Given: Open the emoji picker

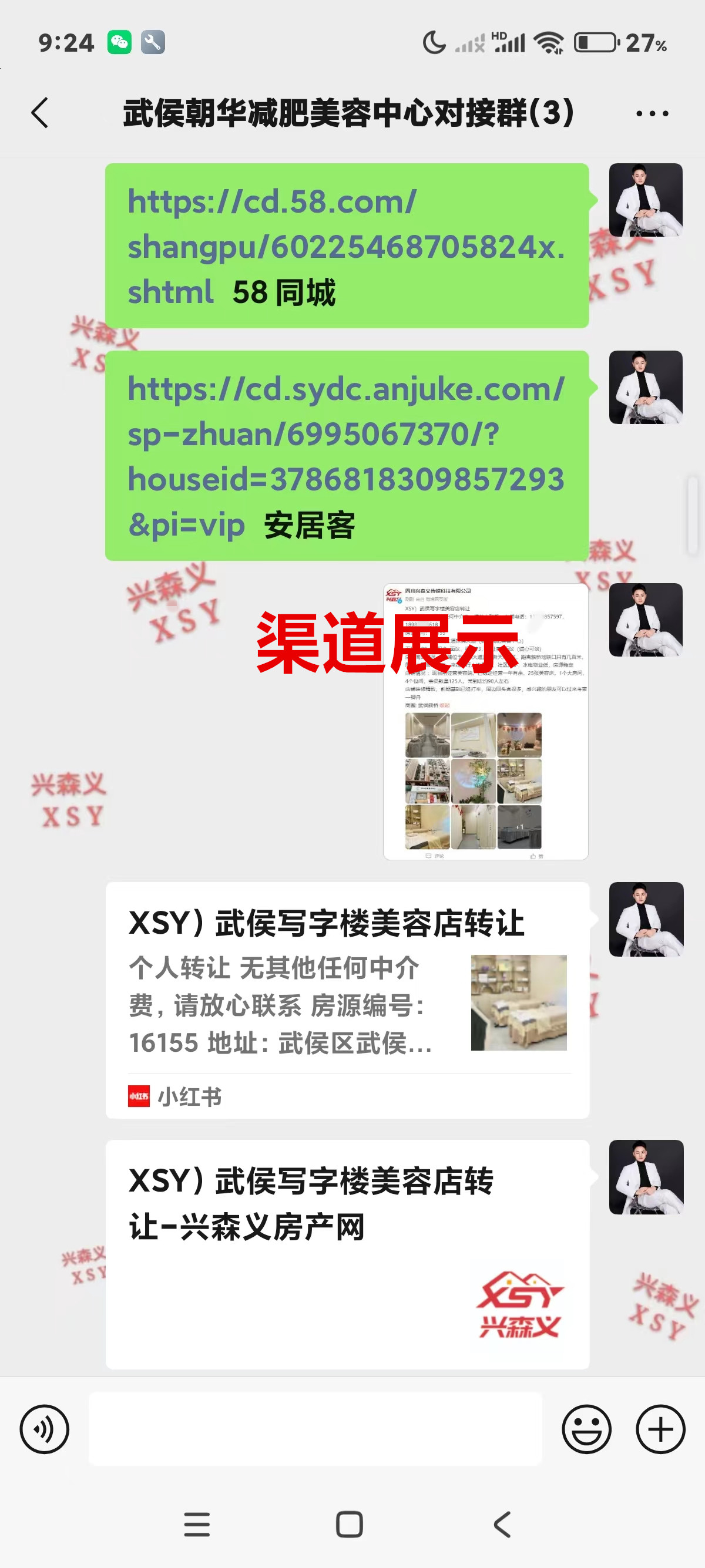Looking at the screenshot, I should click(x=586, y=1429).
